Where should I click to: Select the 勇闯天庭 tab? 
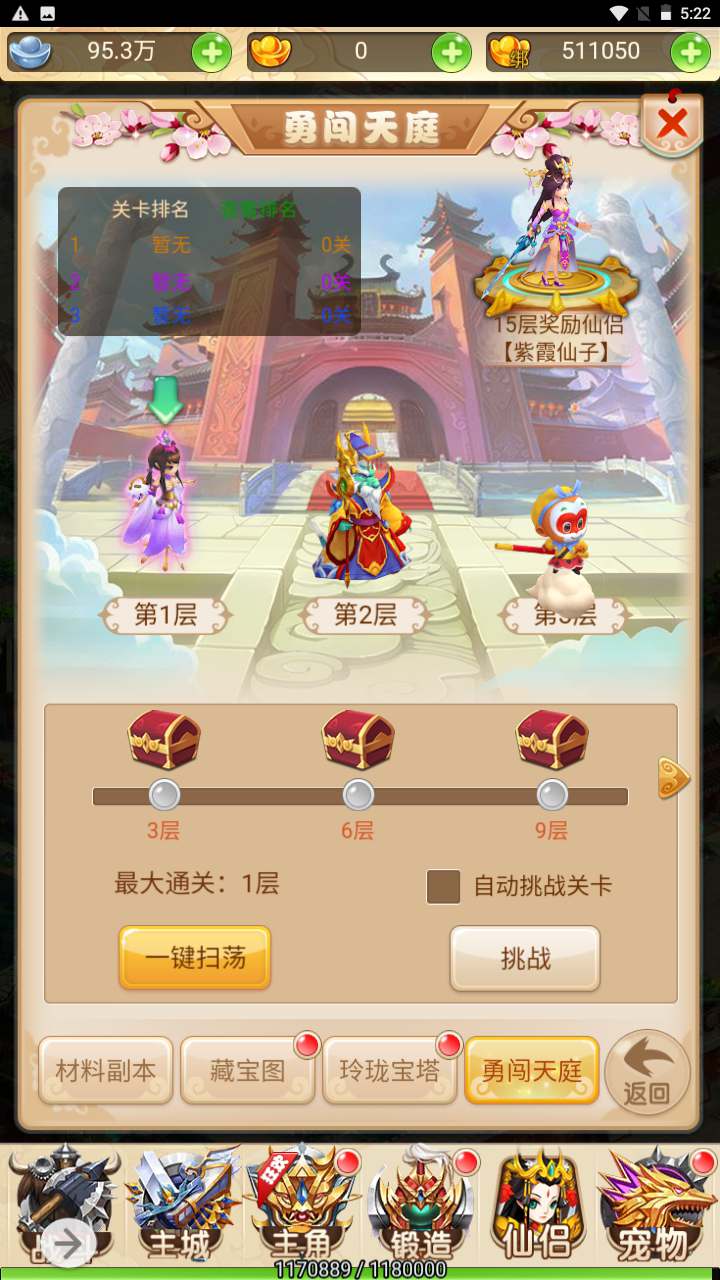(532, 1071)
